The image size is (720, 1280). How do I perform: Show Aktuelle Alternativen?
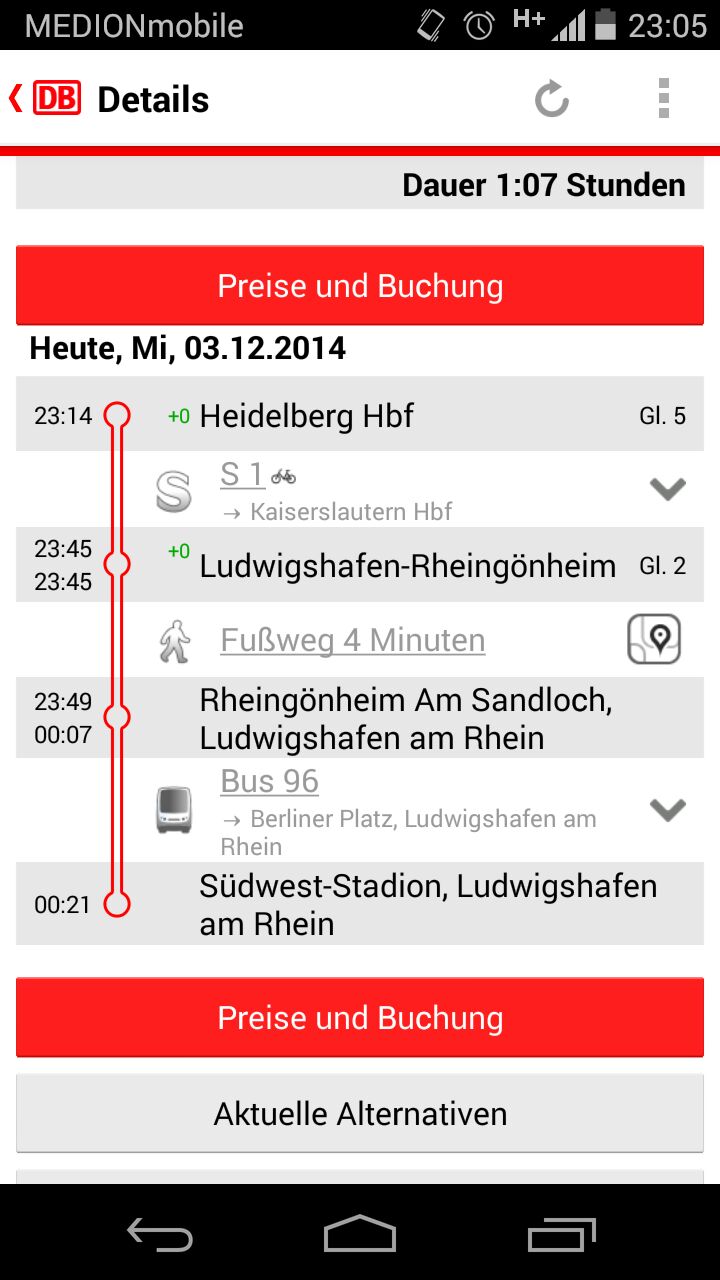(360, 1114)
